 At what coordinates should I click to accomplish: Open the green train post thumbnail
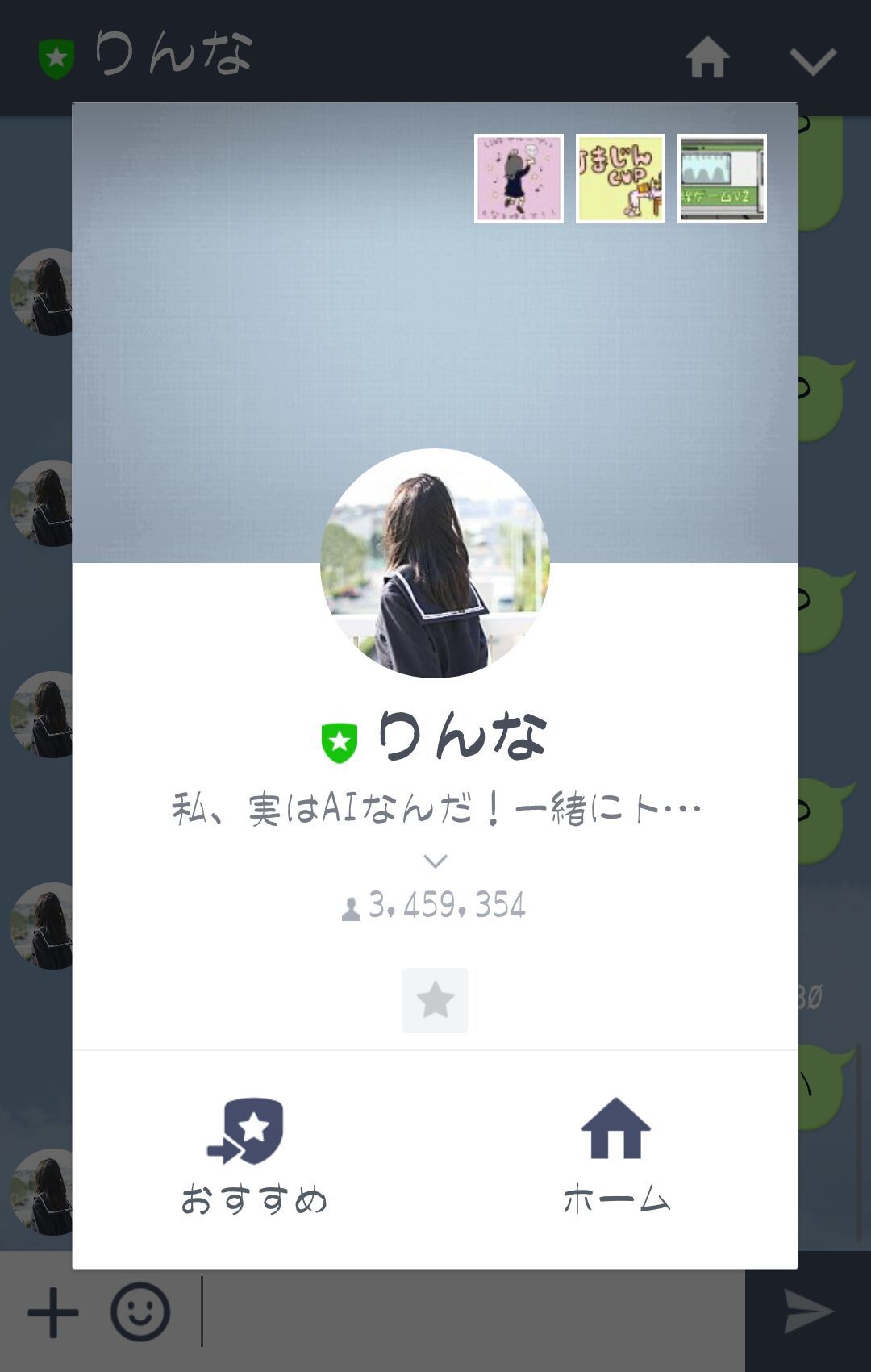722,178
